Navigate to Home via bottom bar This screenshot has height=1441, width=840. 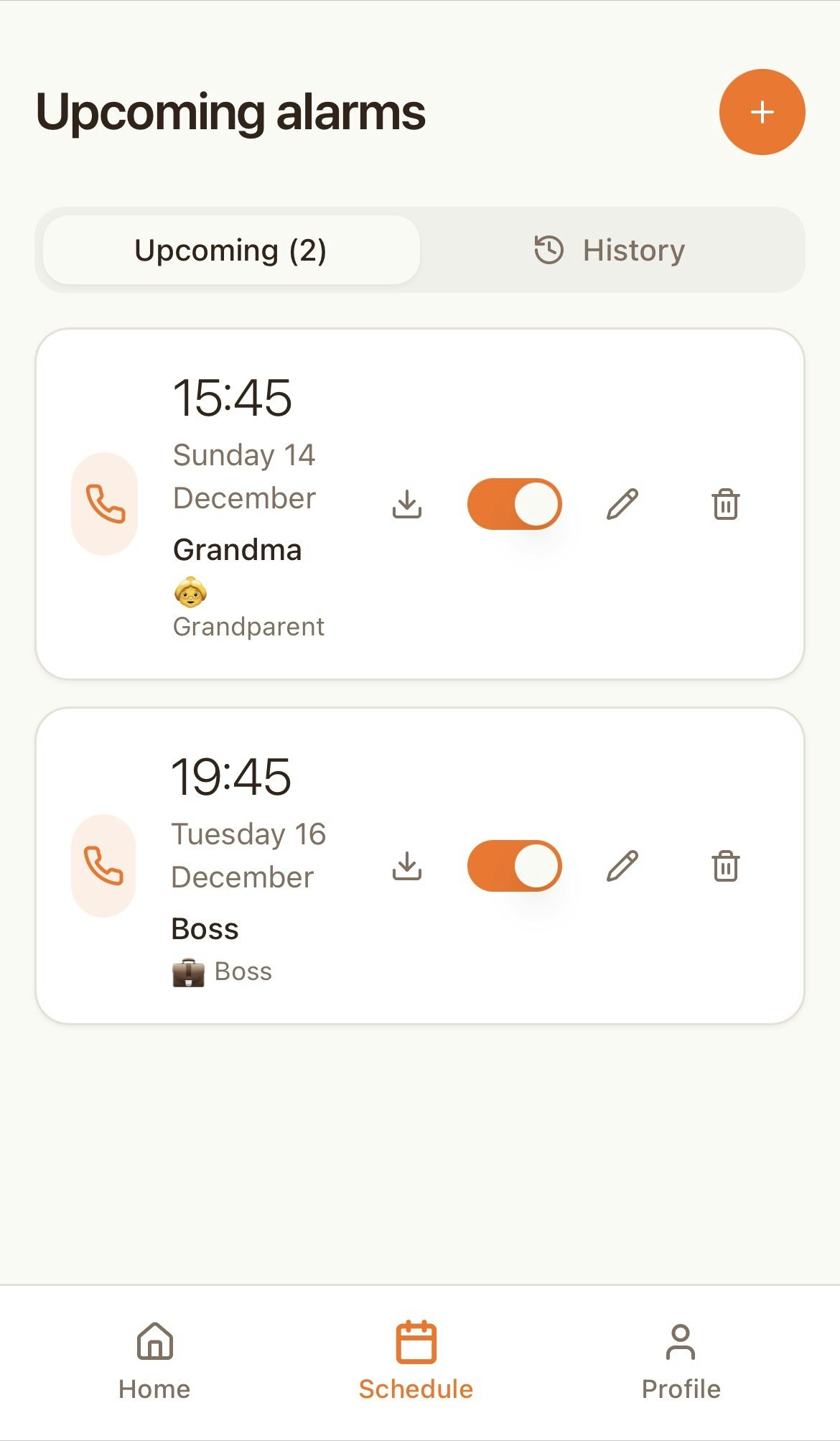[154, 1361]
